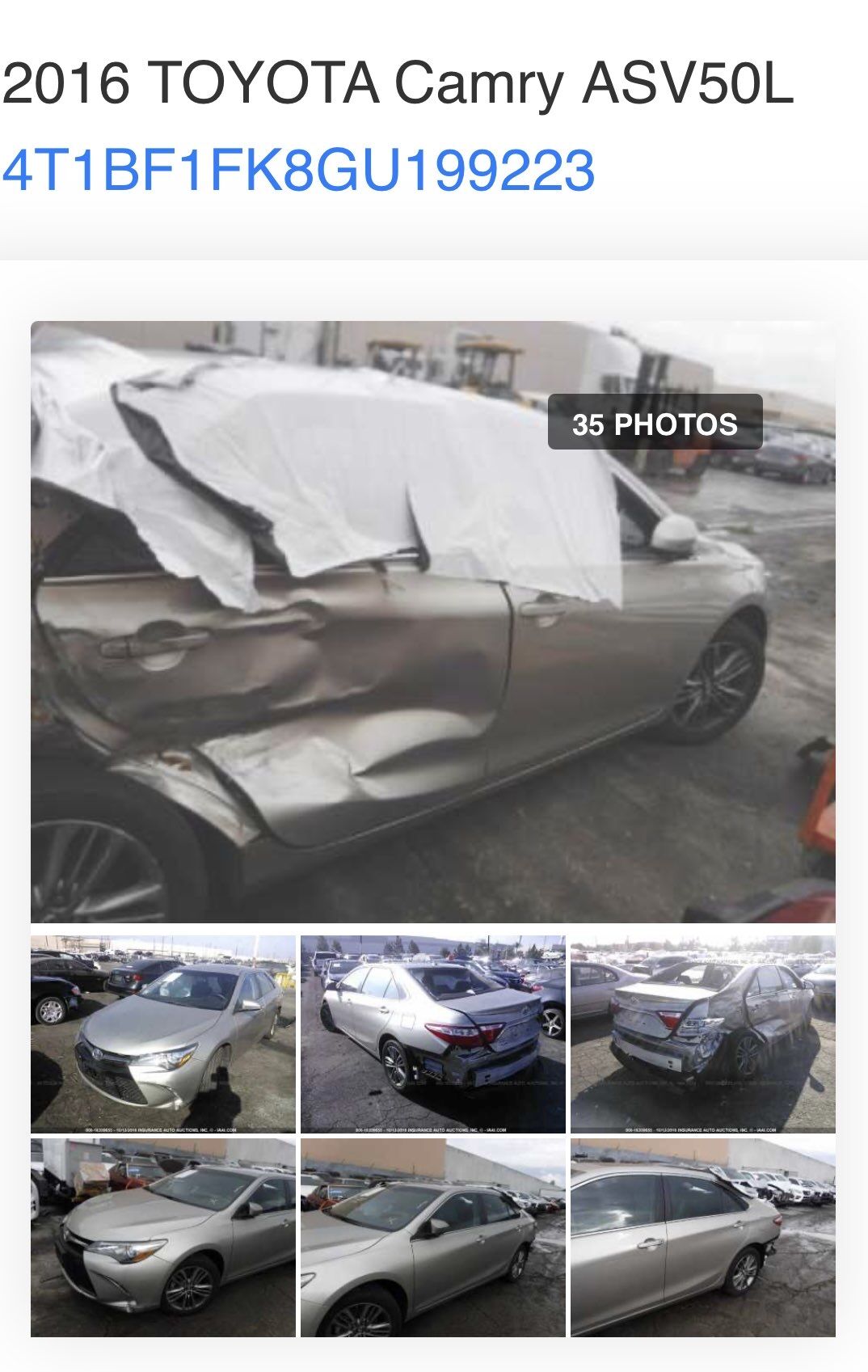Open the VIN link 4T1BF1FK8GU199223

pyautogui.click(x=299, y=170)
